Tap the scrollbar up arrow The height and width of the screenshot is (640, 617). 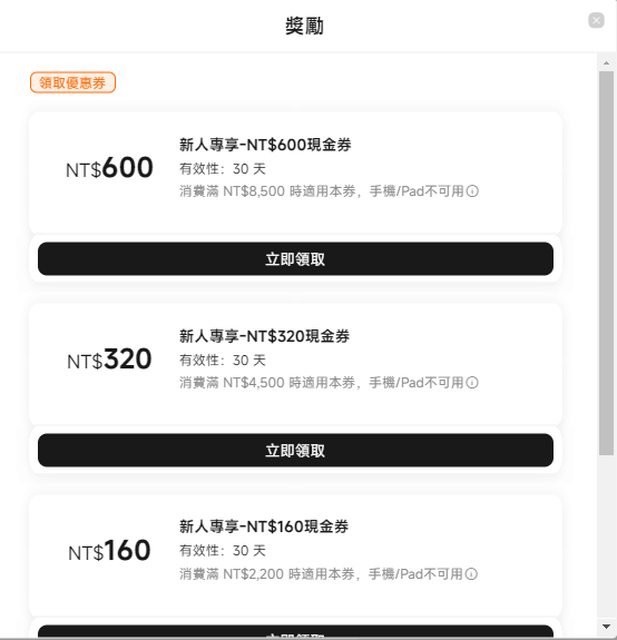(x=606, y=62)
